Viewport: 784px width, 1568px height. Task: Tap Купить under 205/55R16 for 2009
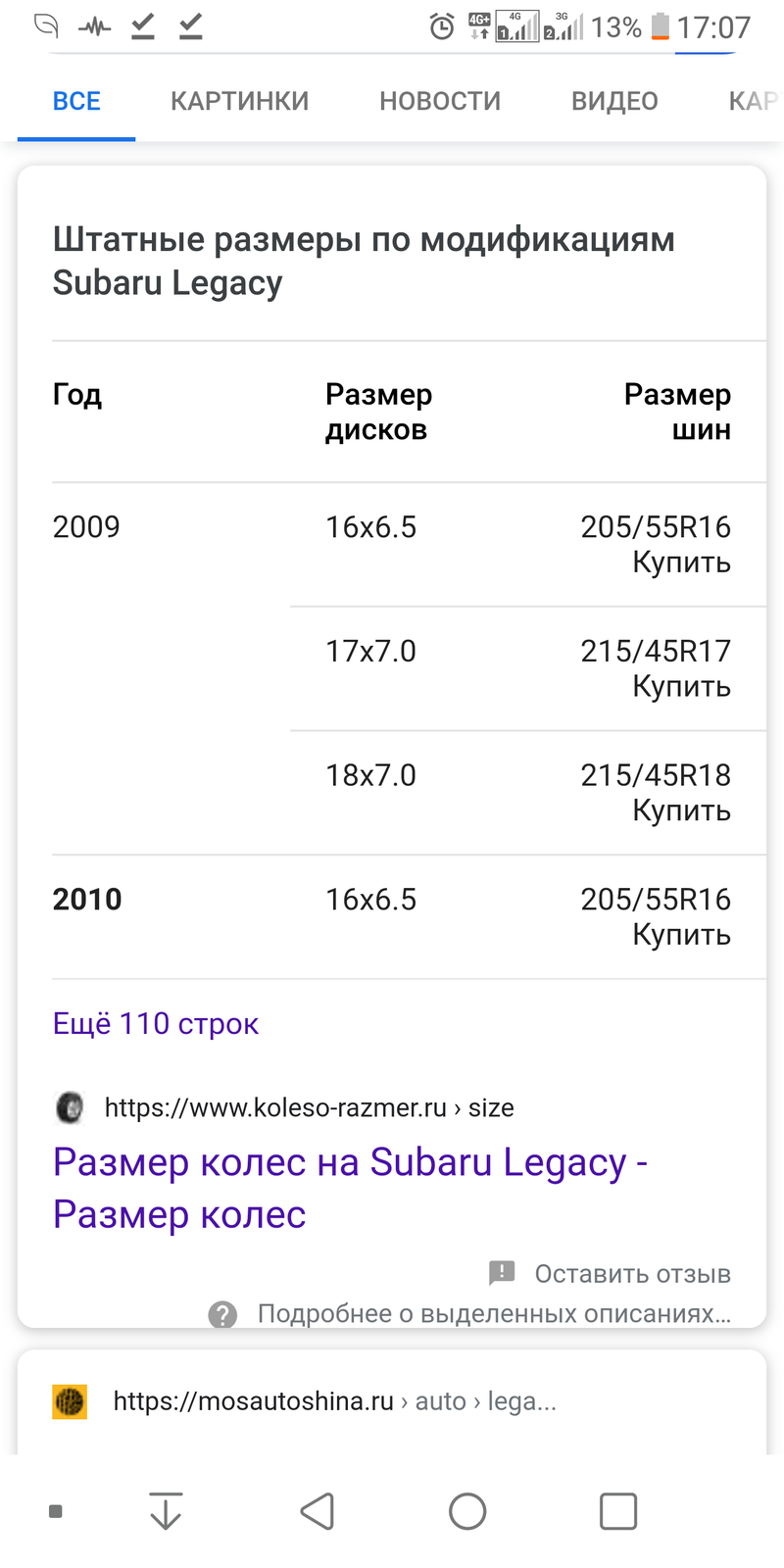tap(681, 563)
